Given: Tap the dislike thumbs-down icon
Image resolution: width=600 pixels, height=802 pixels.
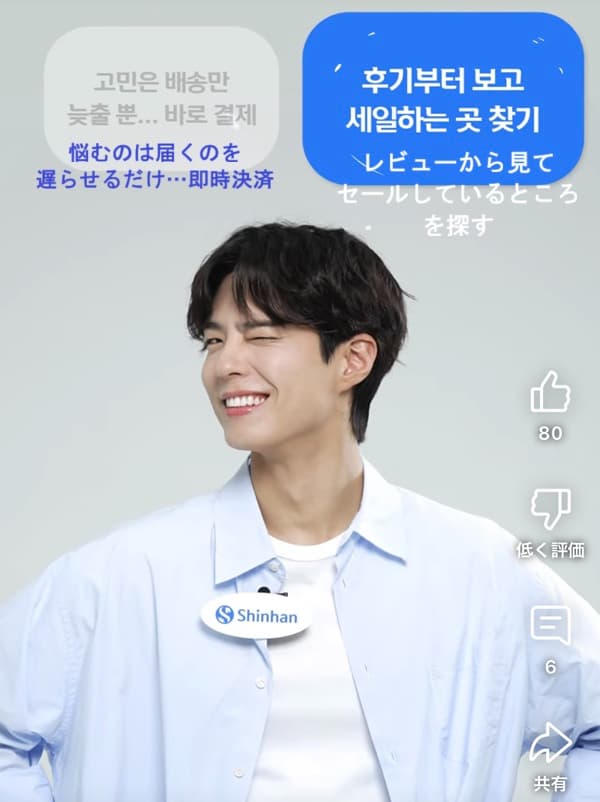Looking at the screenshot, I should 550,508.
